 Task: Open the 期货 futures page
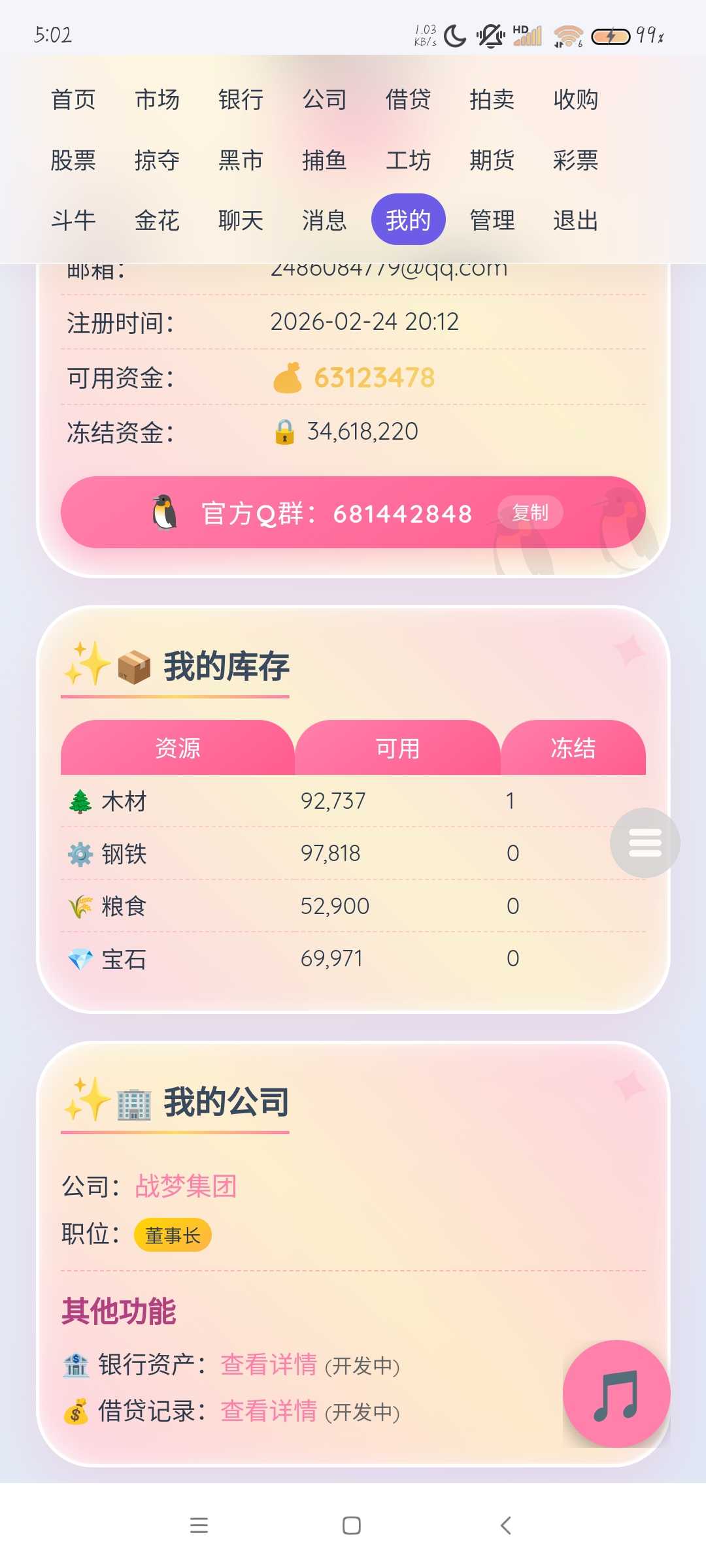coord(492,160)
